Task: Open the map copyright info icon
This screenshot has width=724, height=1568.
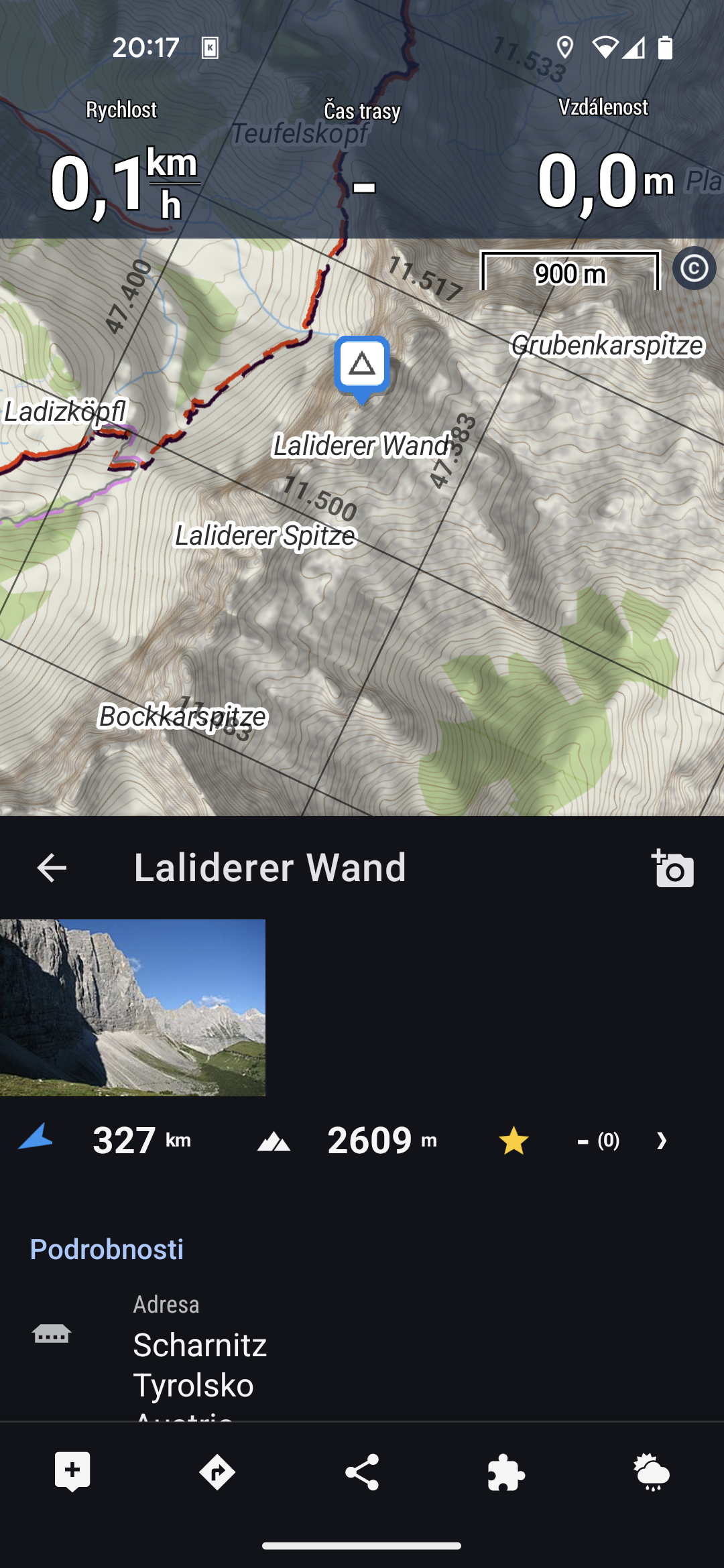Action: pos(694,269)
